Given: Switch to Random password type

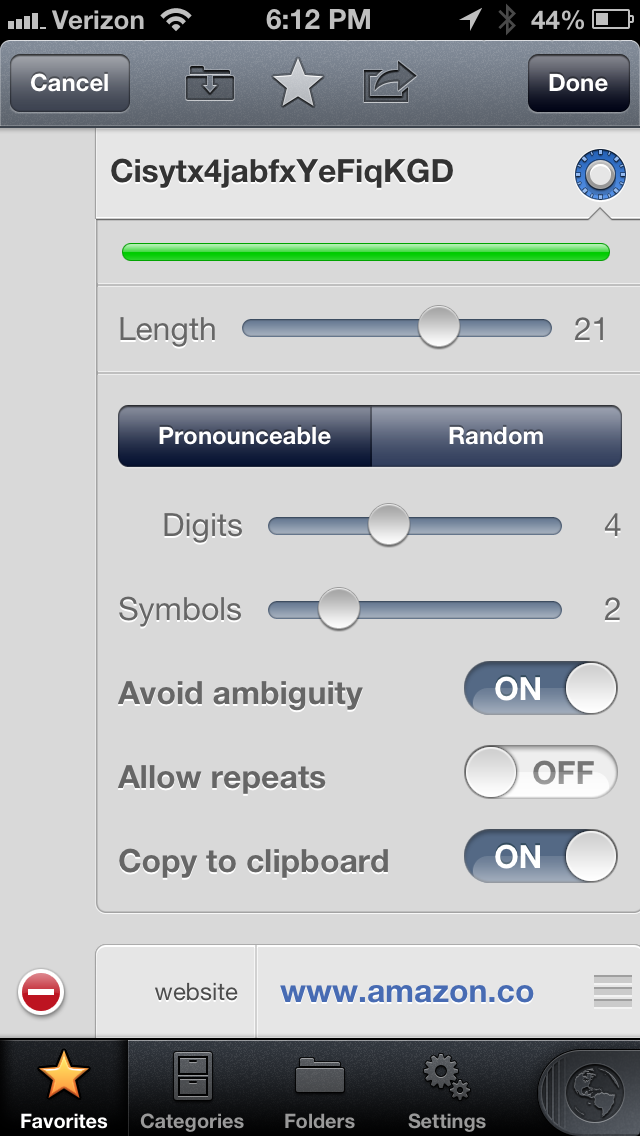Looking at the screenshot, I should 496,436.
